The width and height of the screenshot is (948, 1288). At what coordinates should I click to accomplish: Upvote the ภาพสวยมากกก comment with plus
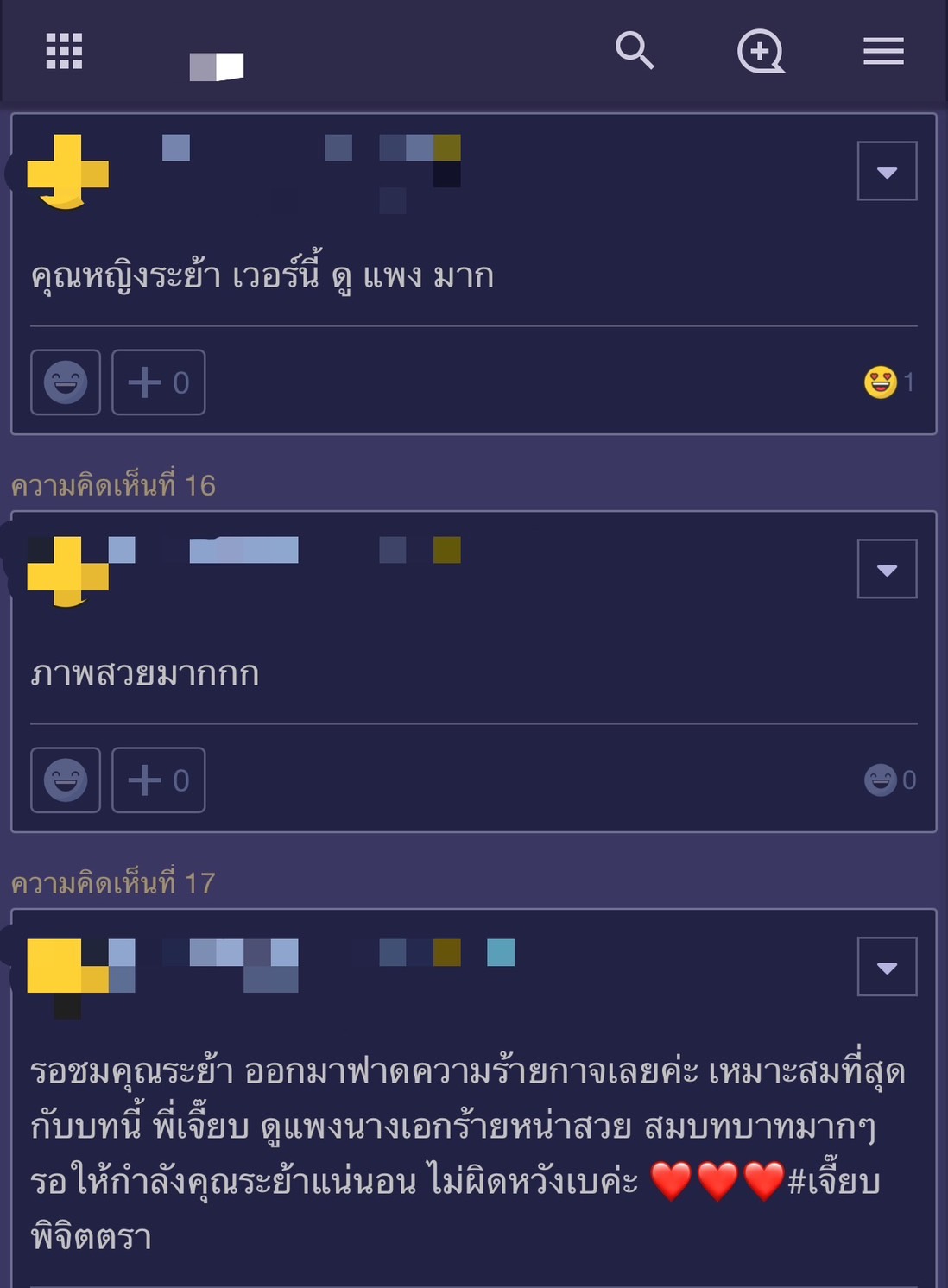tap(159, 780)
